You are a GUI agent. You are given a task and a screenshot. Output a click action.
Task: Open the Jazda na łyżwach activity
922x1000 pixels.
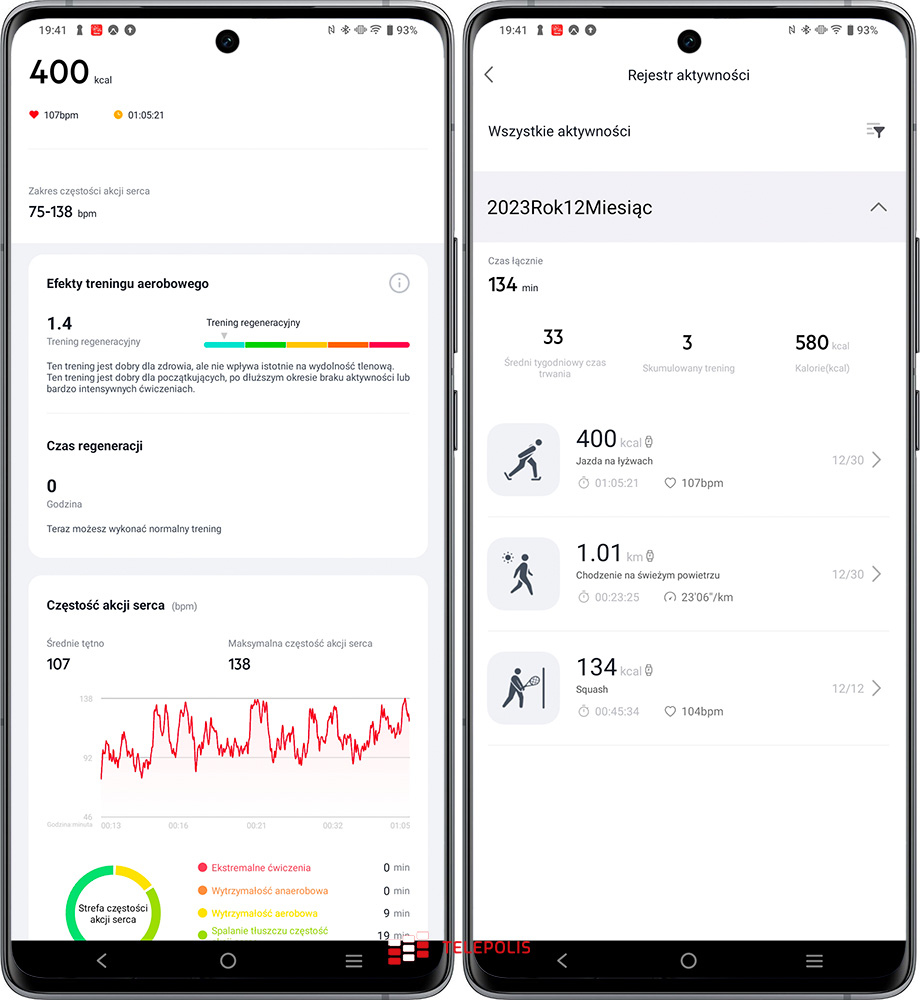[x=686, y=460]
